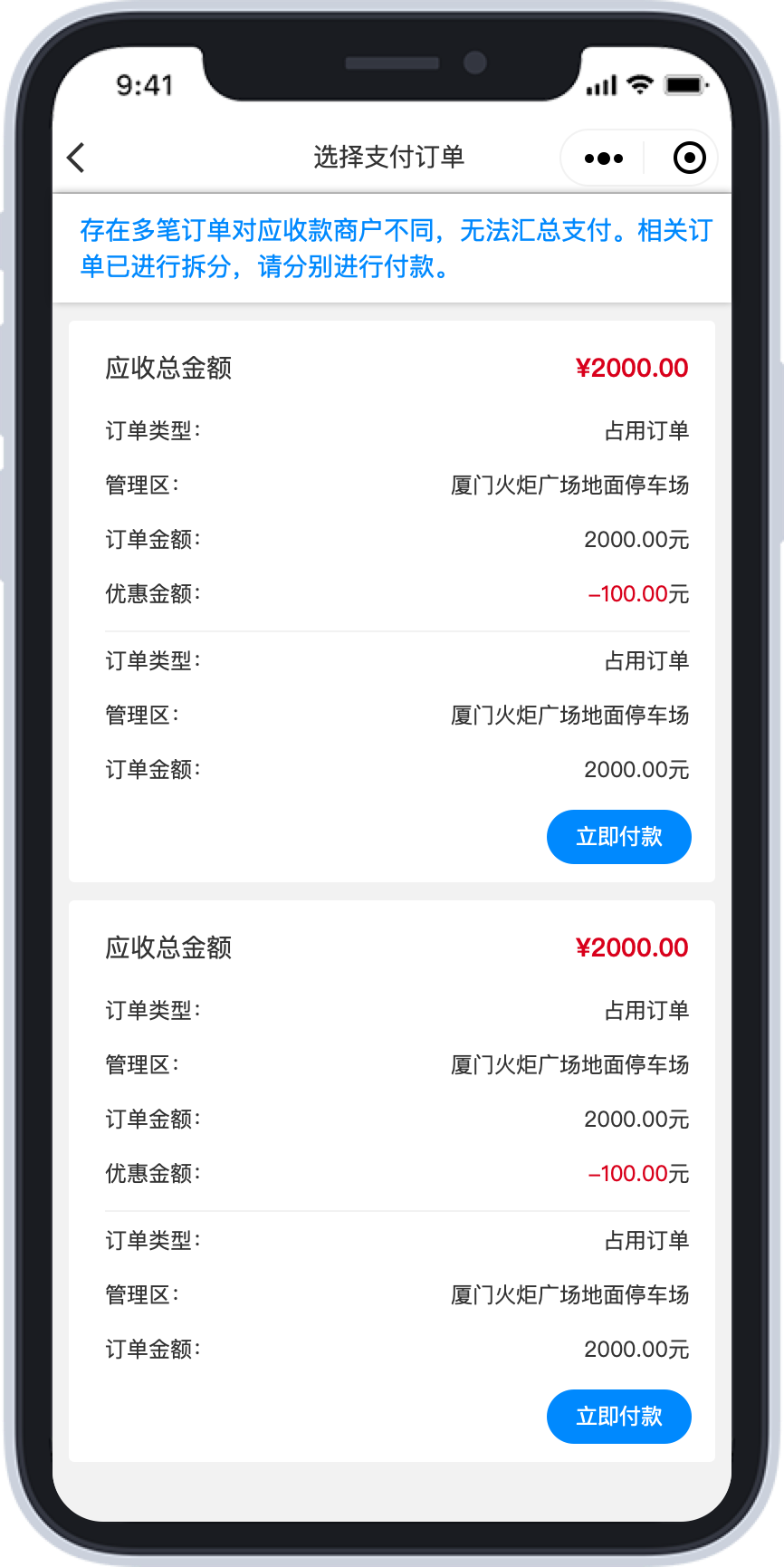Go back using the header arrow
Screen dimensions: 784x1567
[76, 158]
